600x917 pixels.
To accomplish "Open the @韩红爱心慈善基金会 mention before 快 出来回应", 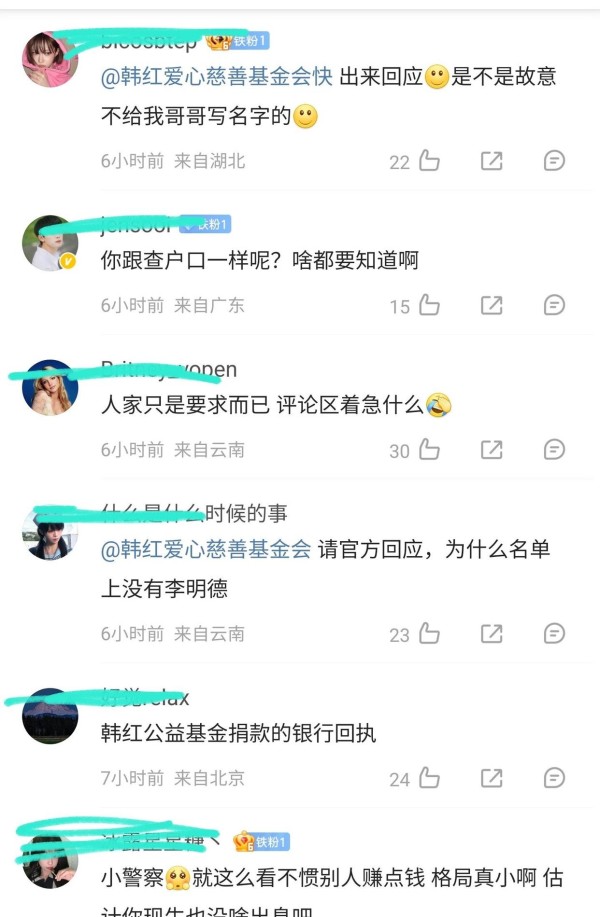I will [x=216, y=77].
